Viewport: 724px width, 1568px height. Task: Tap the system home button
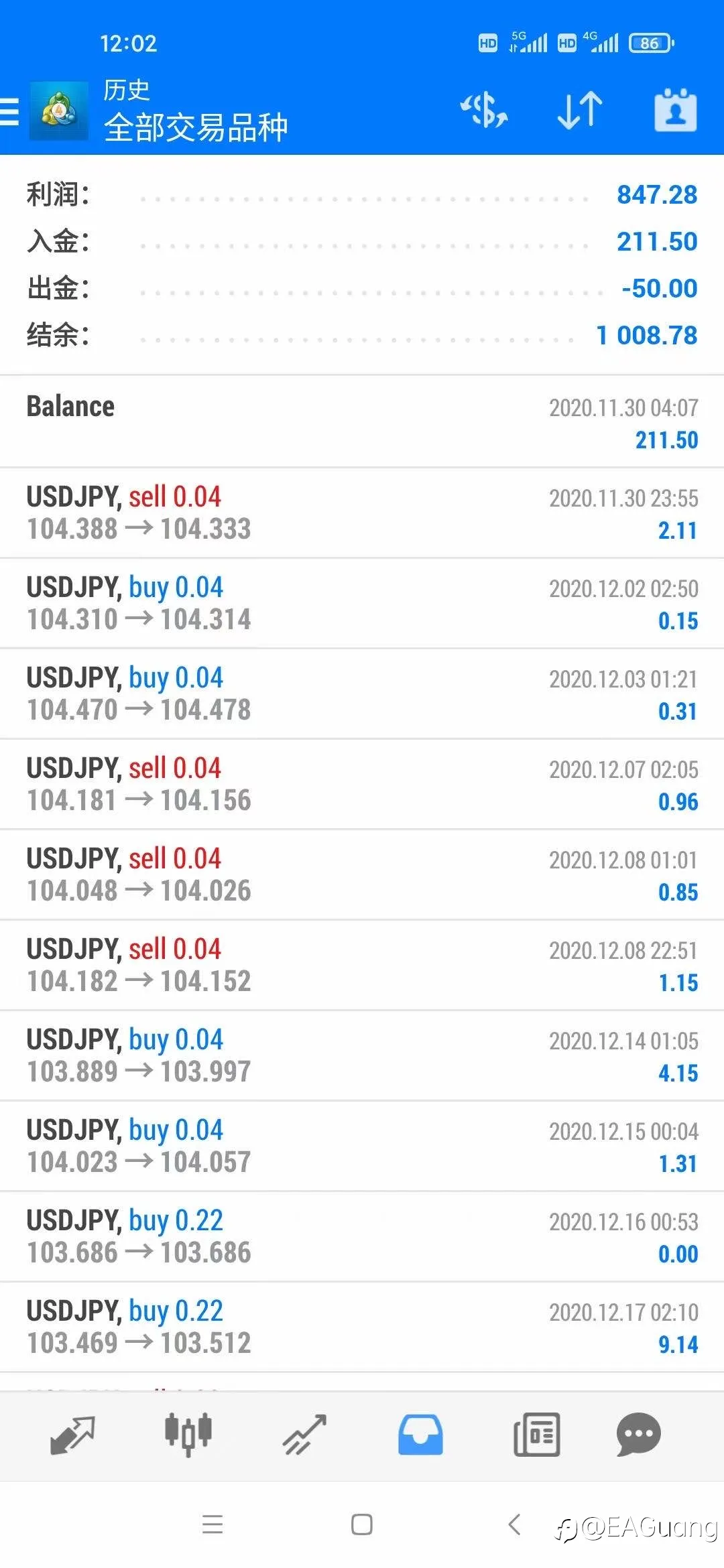pyautogui.click(x=362, y=1524)
